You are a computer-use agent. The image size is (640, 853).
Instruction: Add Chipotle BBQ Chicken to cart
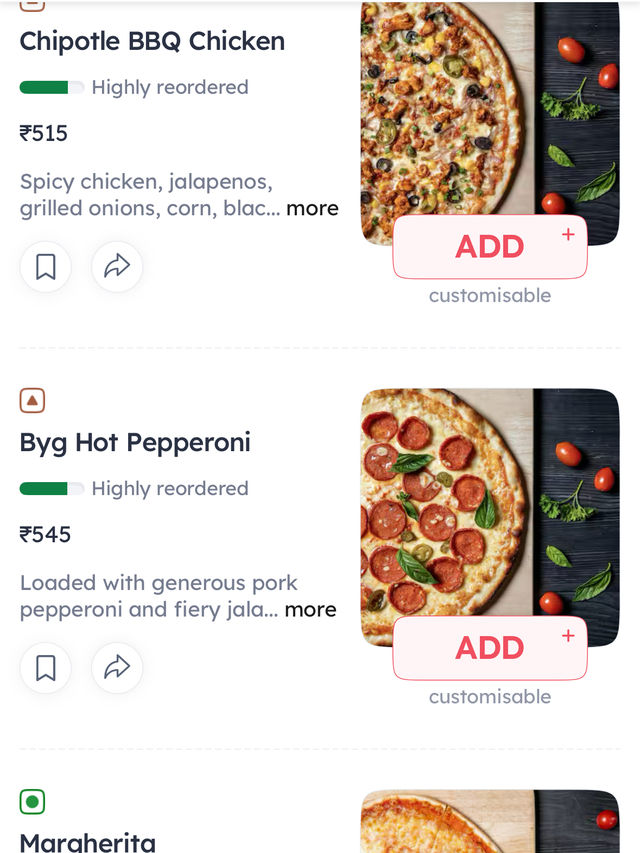click(490, 247)
